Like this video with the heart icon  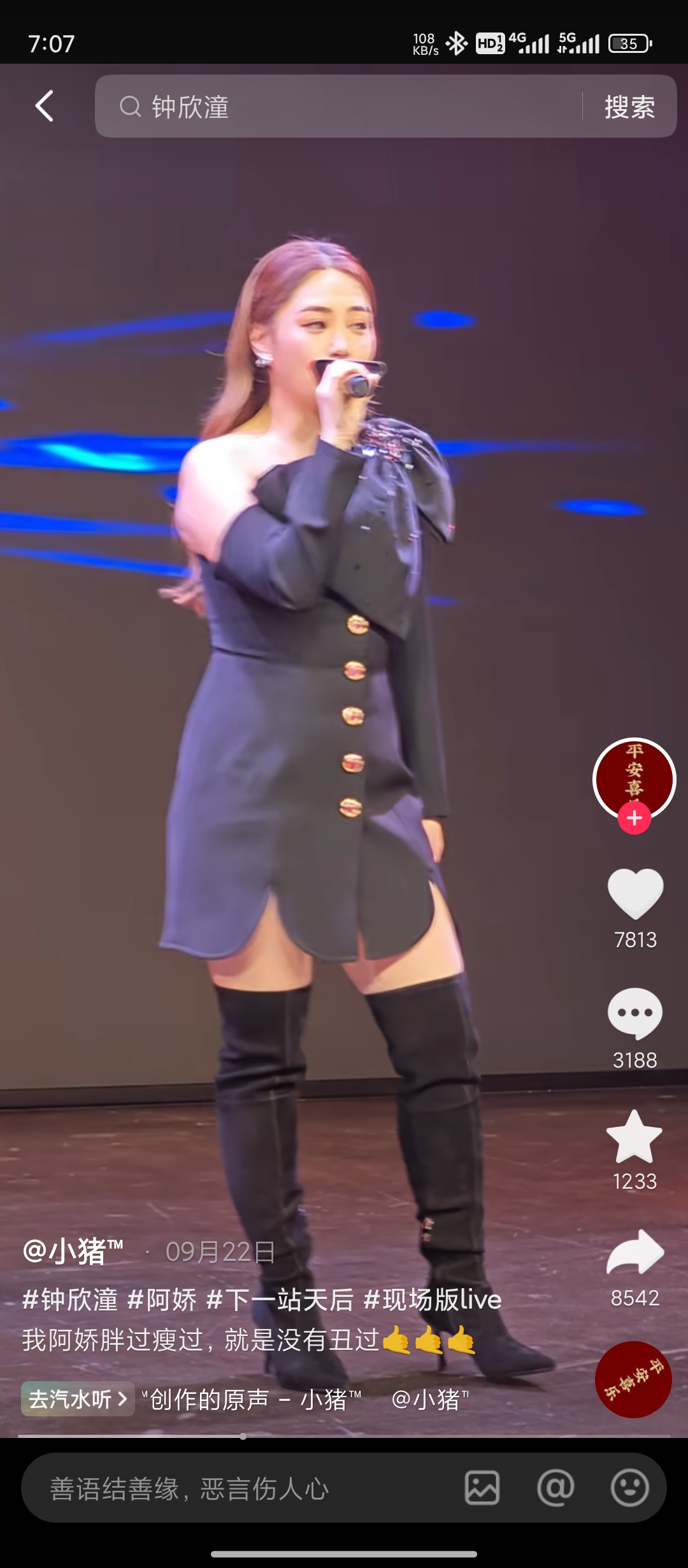[635, 894]
